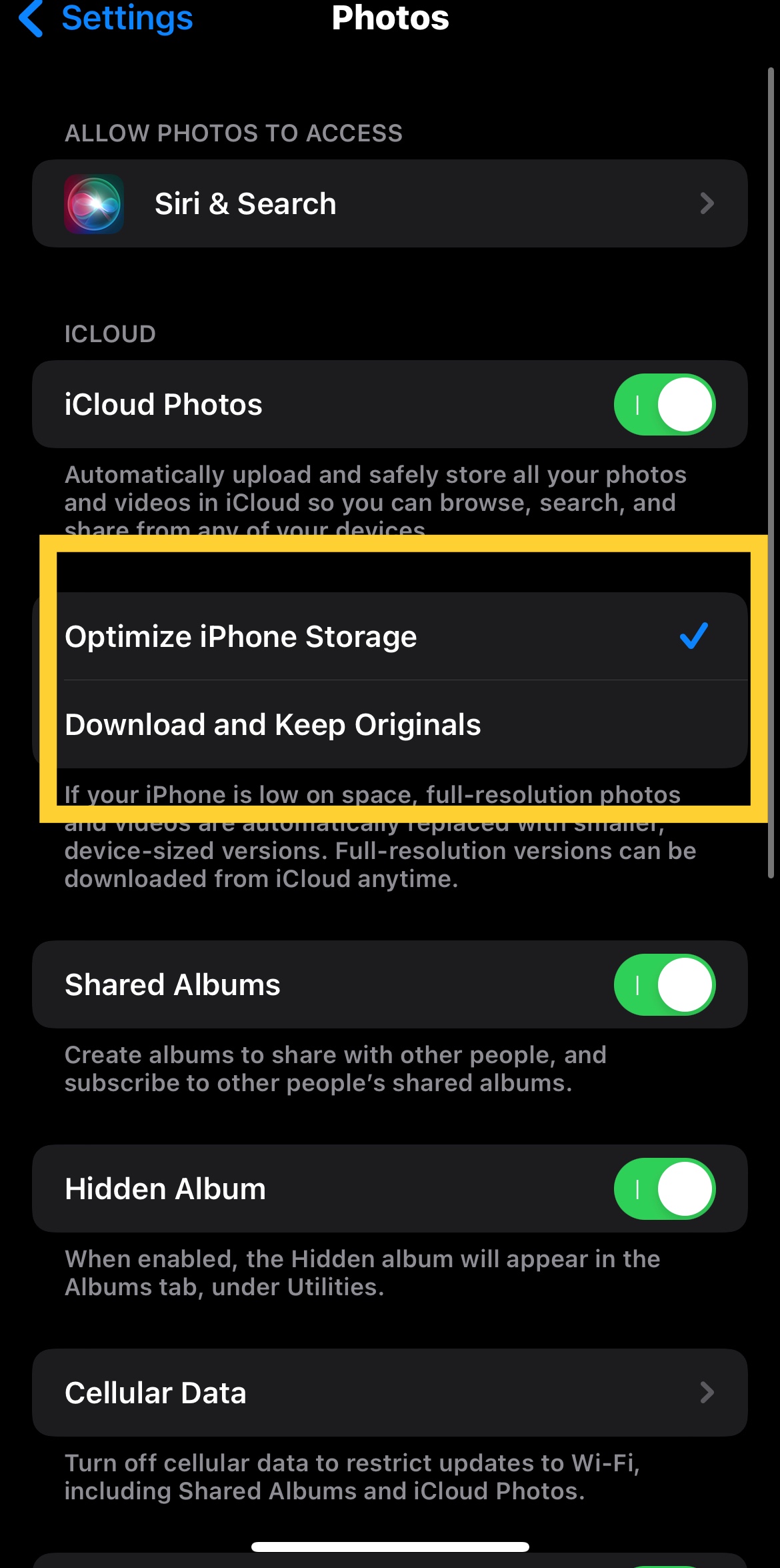Open Cellular Data options

pos(390,1393)
